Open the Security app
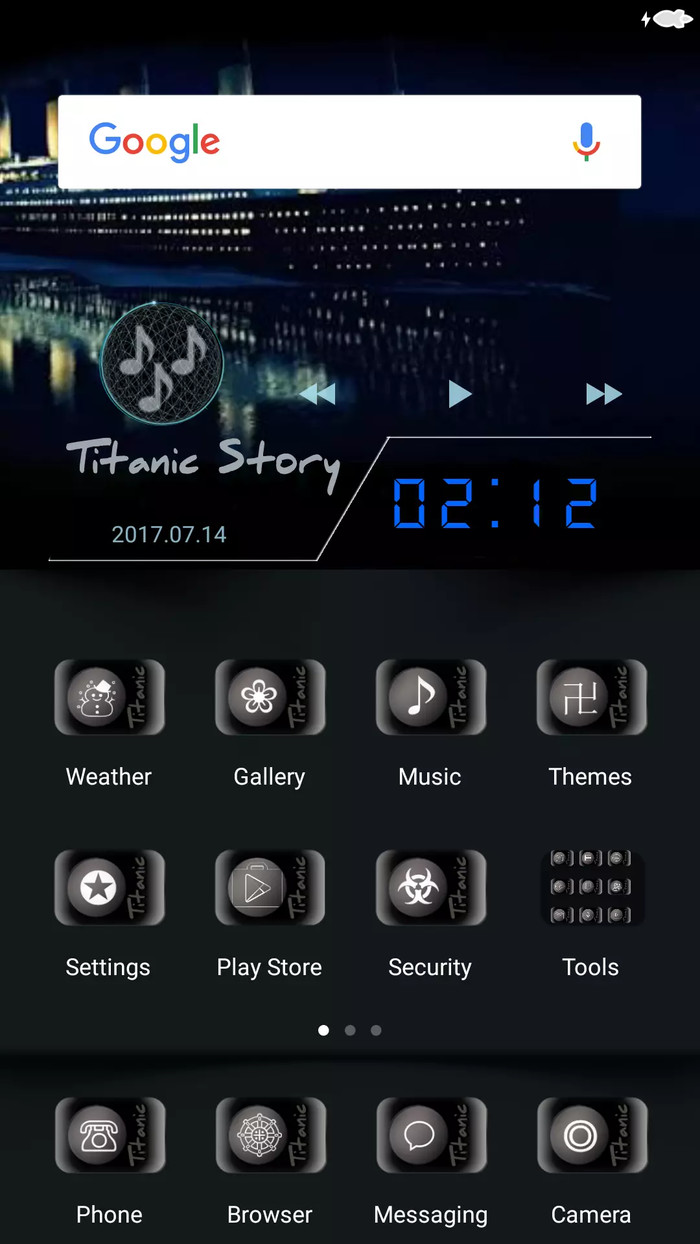The height and width of the screenshot is (1244, 700). (430, 887)
